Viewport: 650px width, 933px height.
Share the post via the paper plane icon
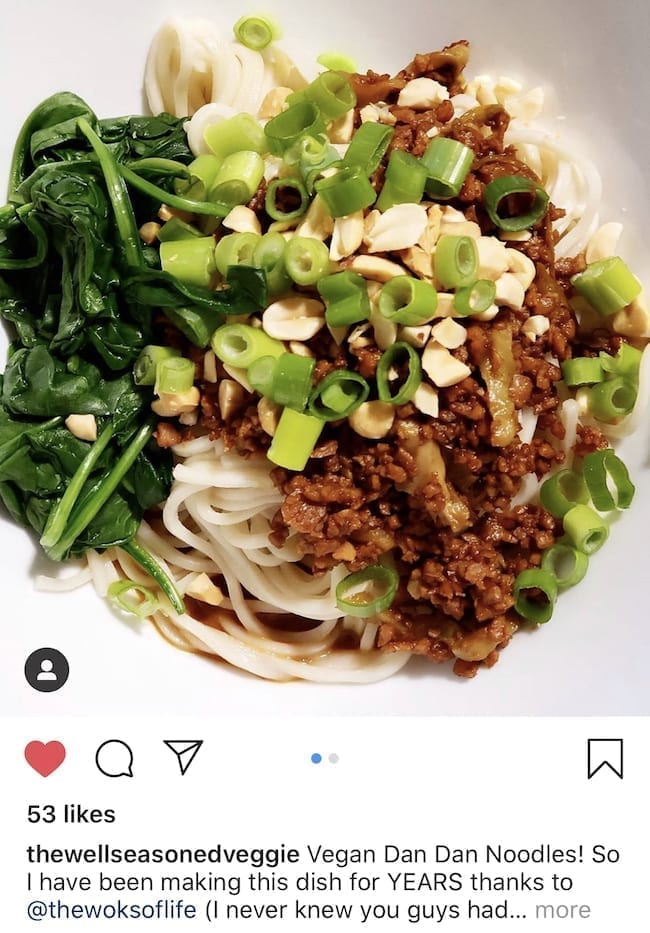[x=183, y=757]
